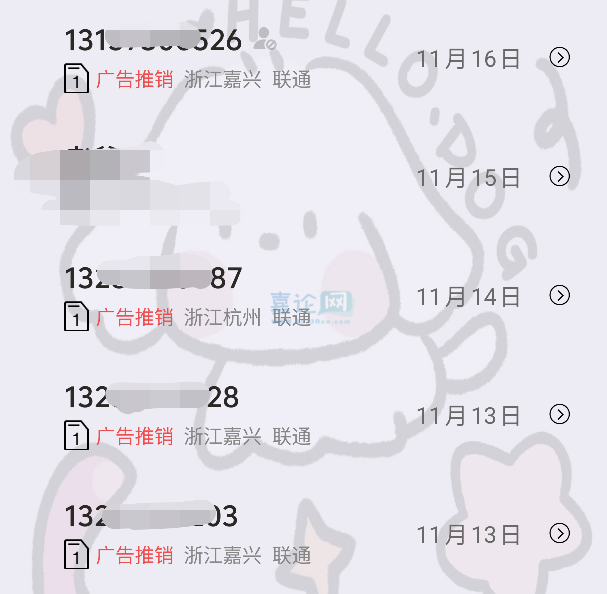Open details arrow for the 11月15日 call
The image size is (607, 594).
click(560, 177)
